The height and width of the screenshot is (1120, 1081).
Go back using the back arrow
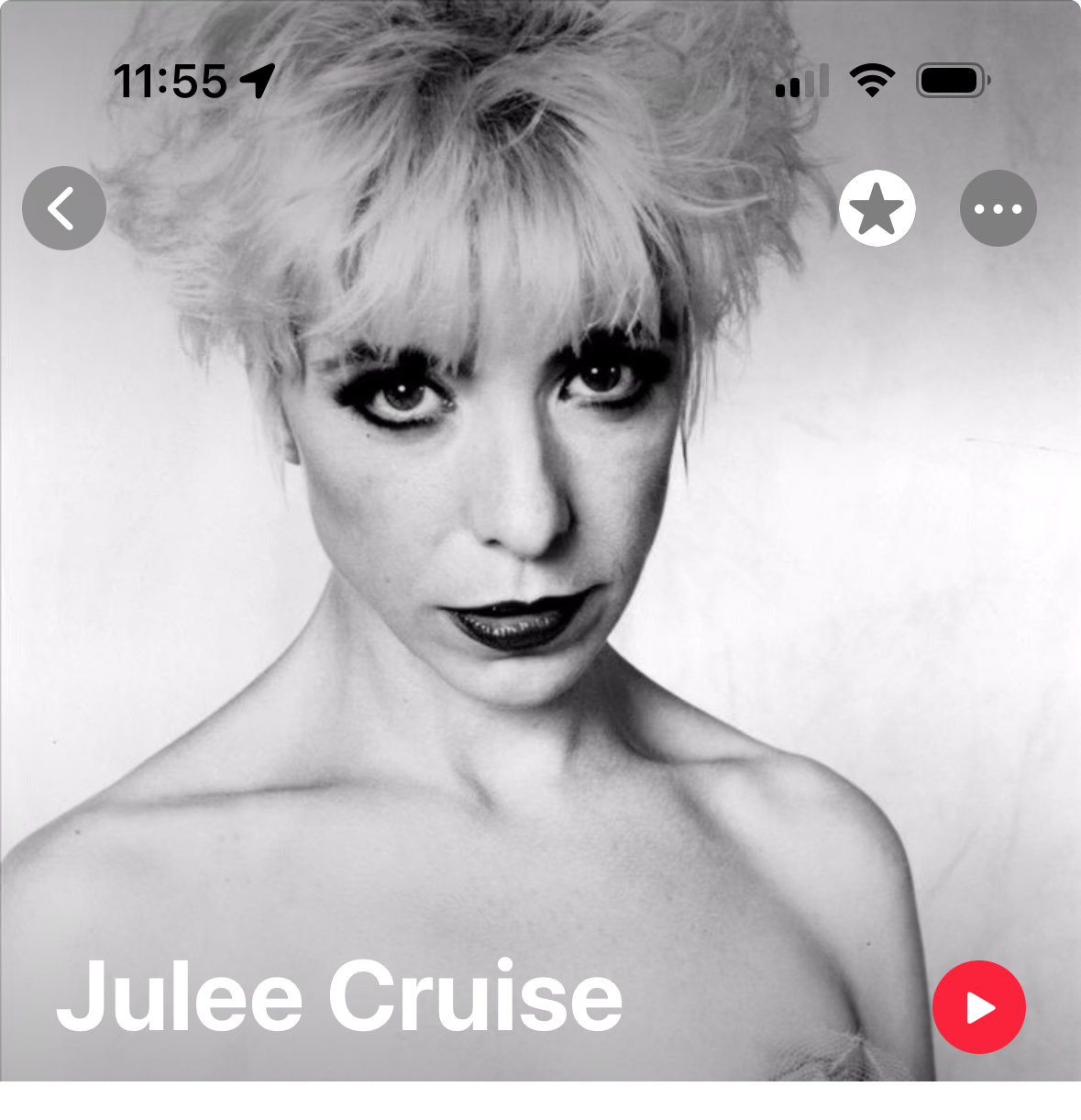(x=64, y=208)
